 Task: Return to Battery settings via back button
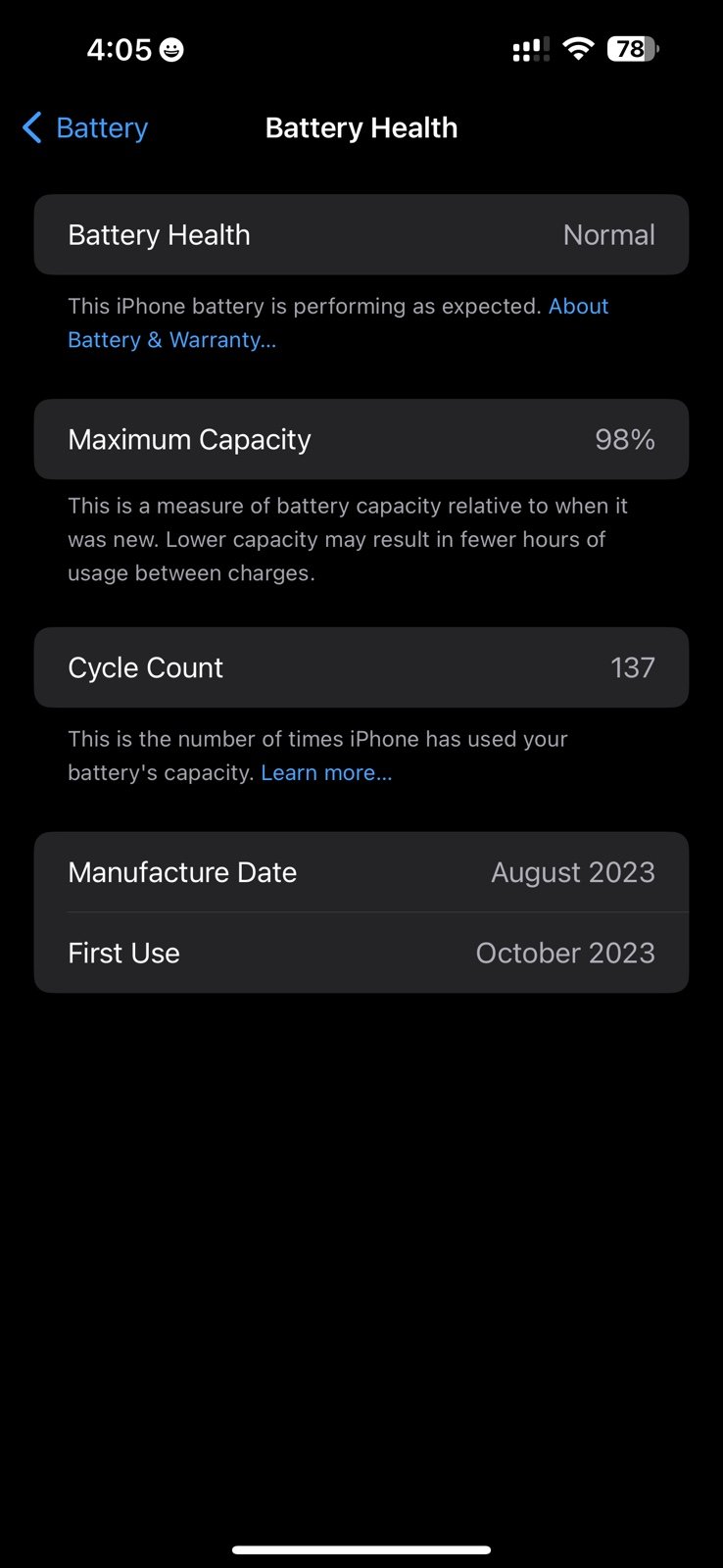(x=83, y=127)
